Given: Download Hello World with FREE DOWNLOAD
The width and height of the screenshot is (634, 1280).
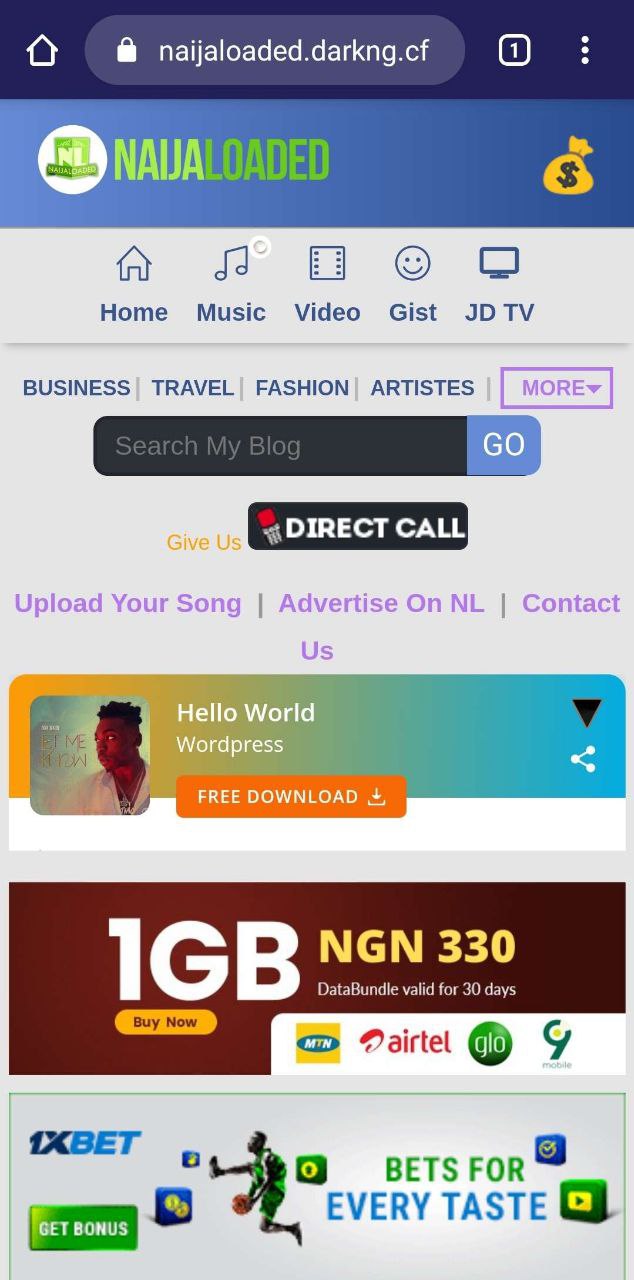Looking at the screenshot, I should (x=291, y=797).
